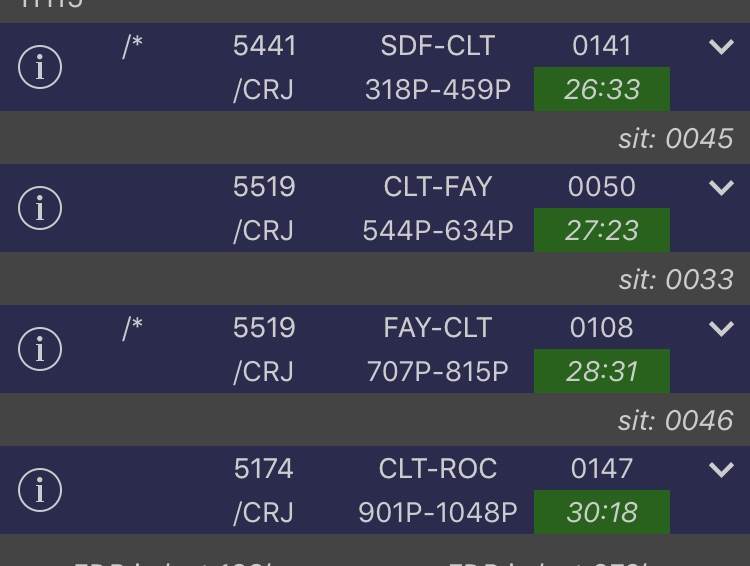Open info for flight 5441 SDF-CLT
Screen dimensions: 750x566
point(40,67)
